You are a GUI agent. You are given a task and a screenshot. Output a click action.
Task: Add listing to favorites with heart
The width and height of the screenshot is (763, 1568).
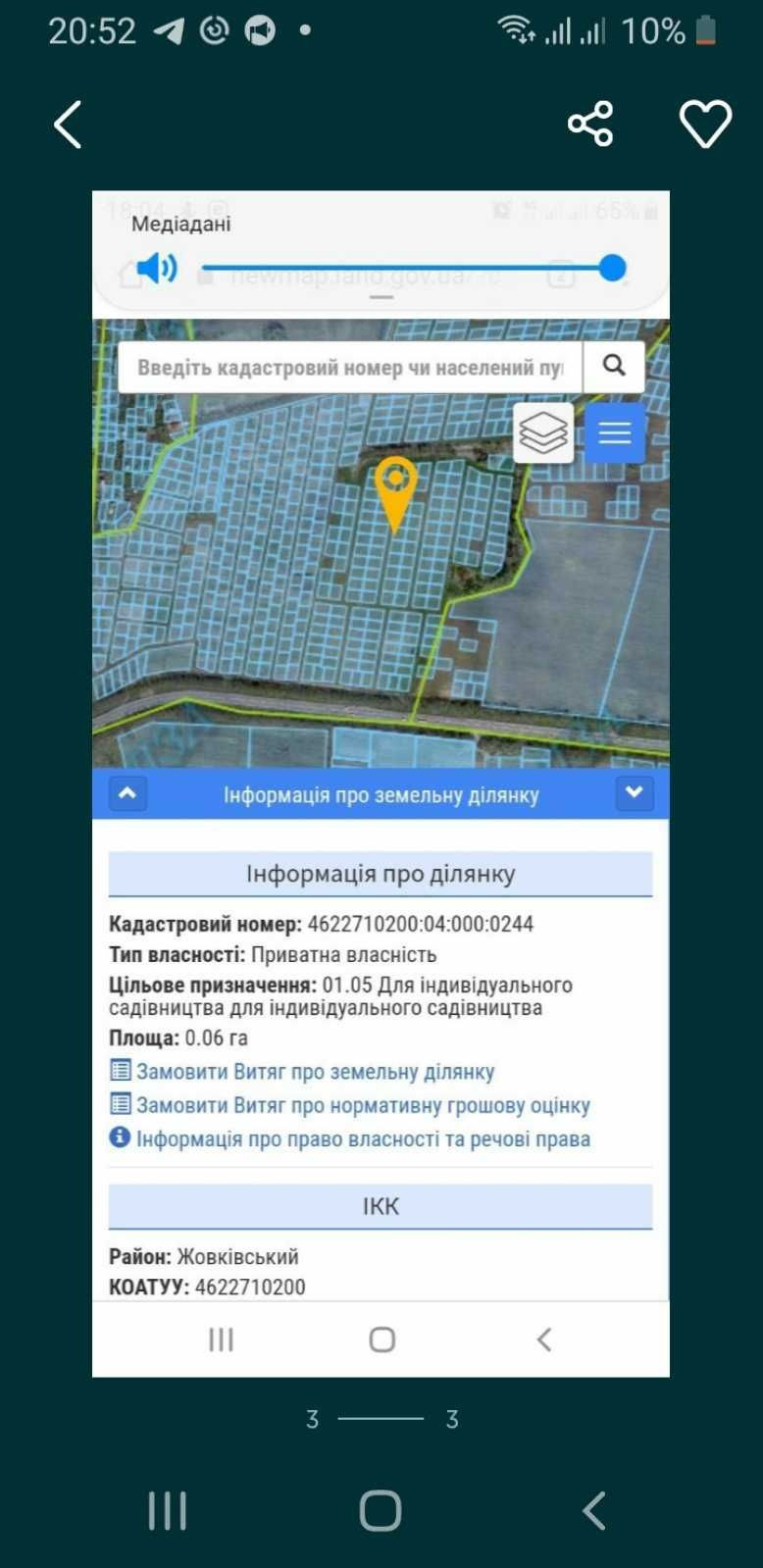click(705, 124)
